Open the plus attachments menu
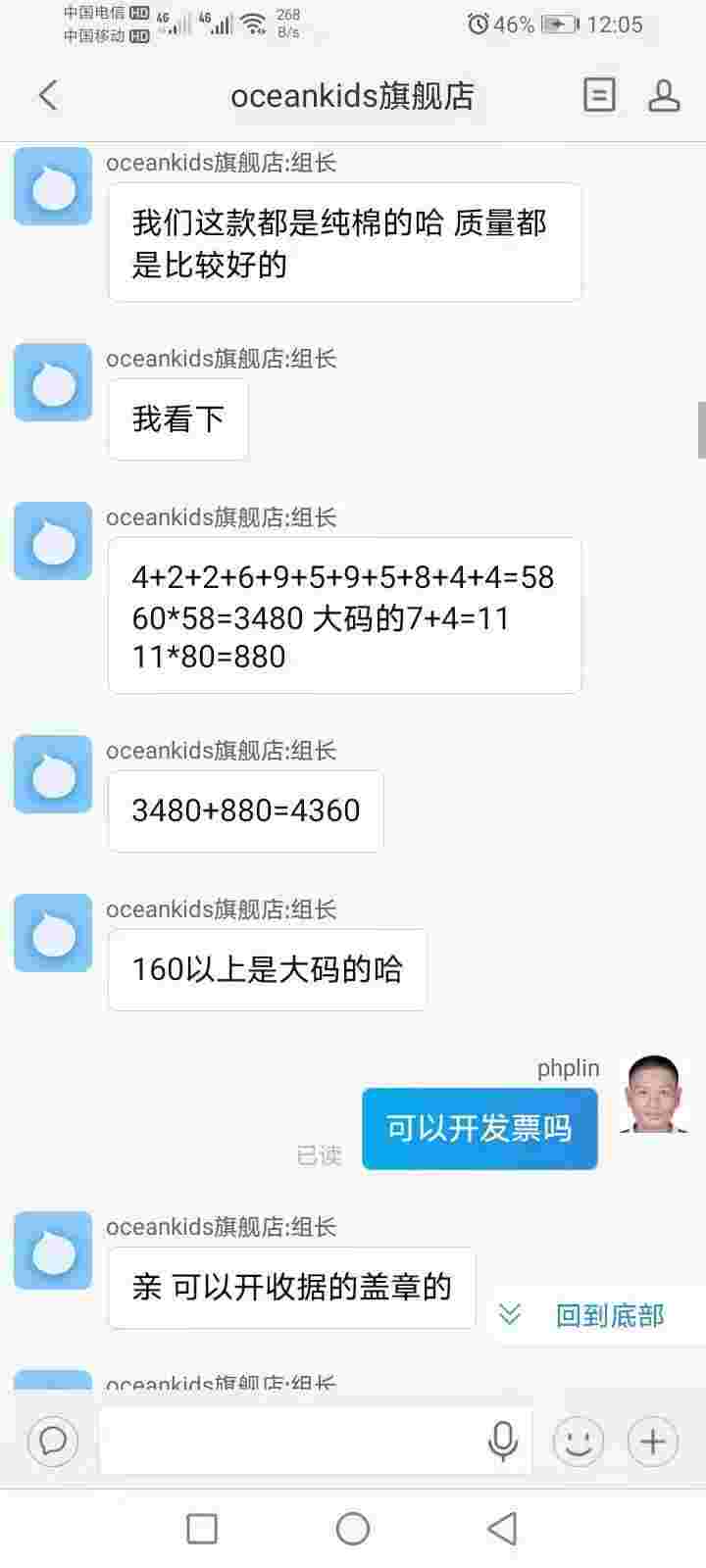 (653, 1441)
